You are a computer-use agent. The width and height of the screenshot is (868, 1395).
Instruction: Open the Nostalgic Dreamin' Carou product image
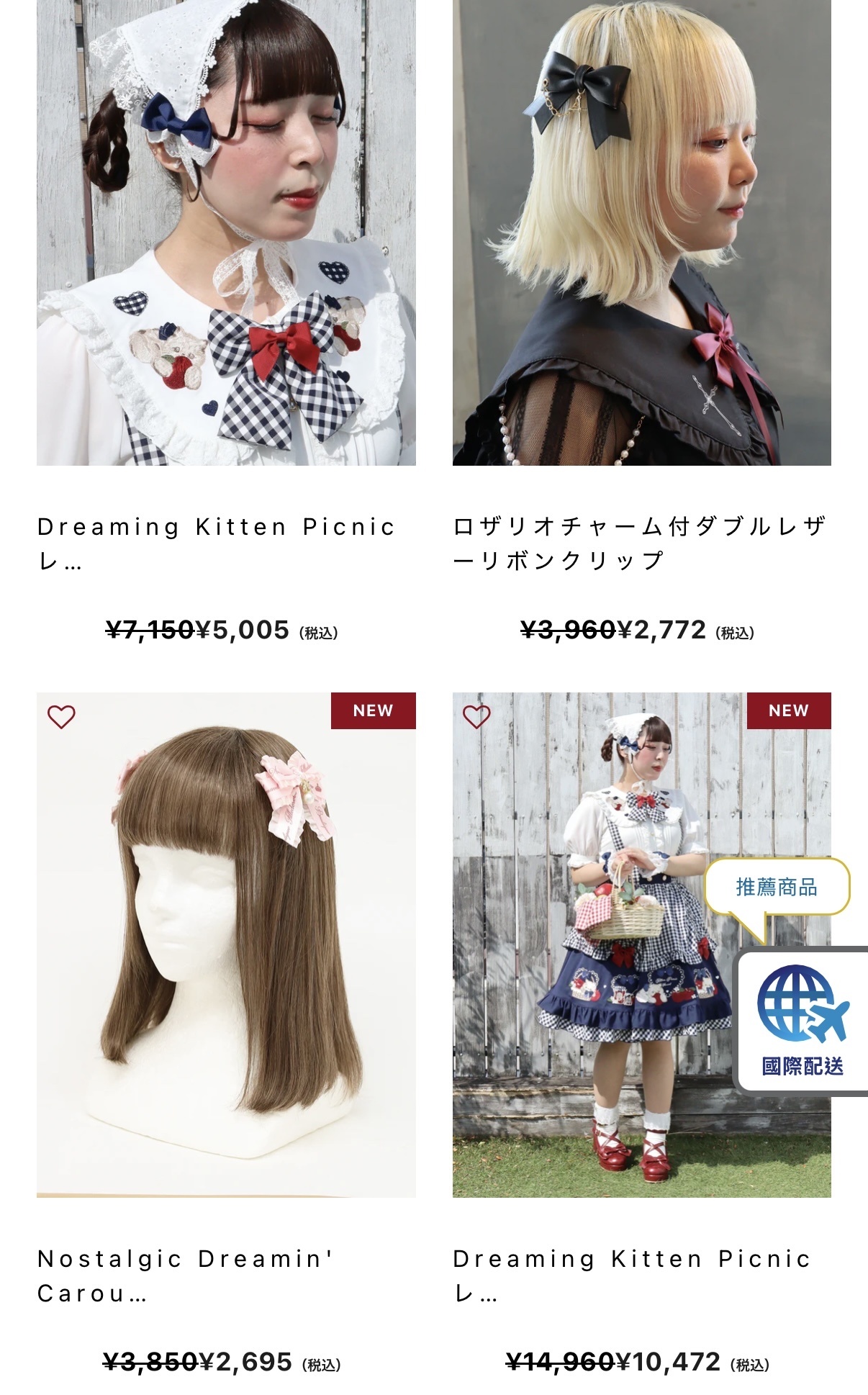[226, 944]
